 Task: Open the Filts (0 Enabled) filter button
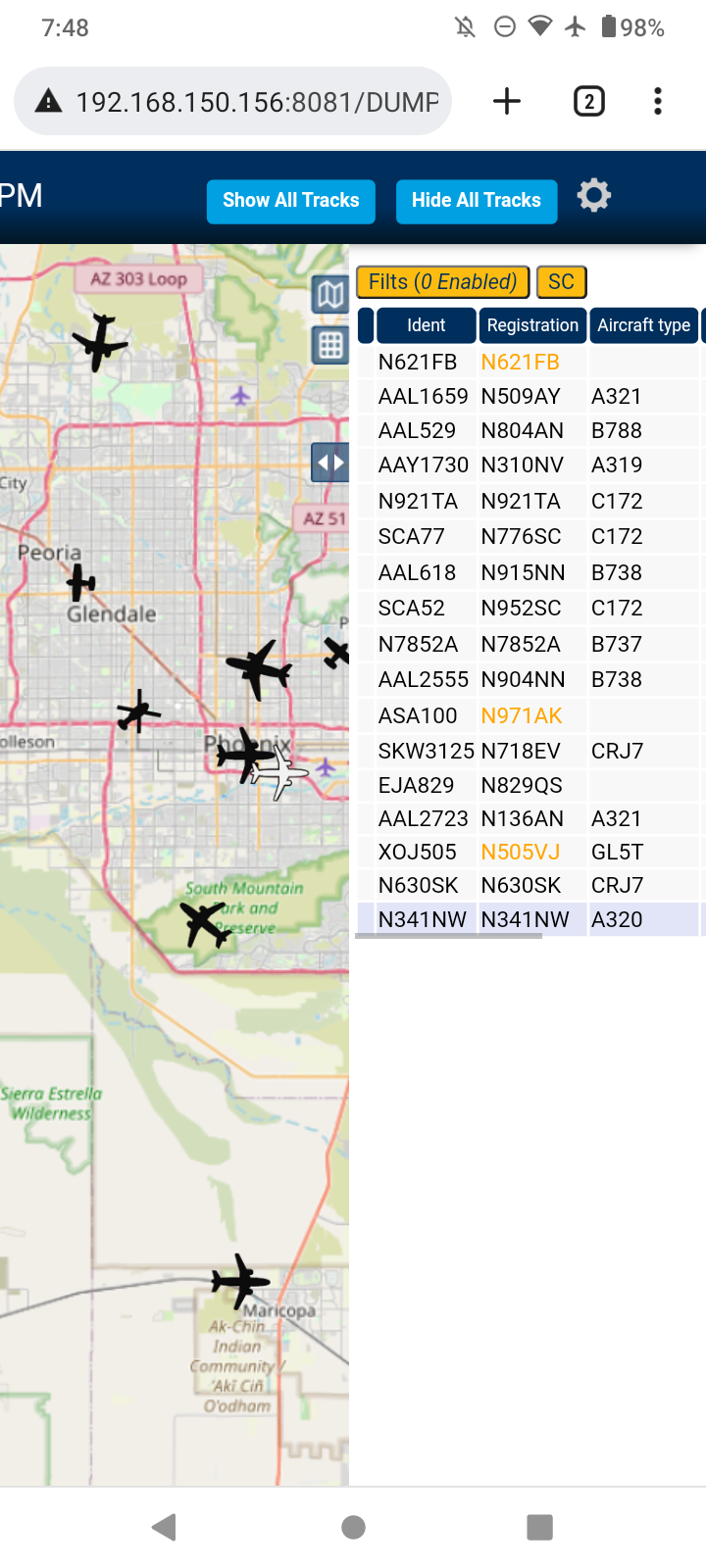point(442,282)
